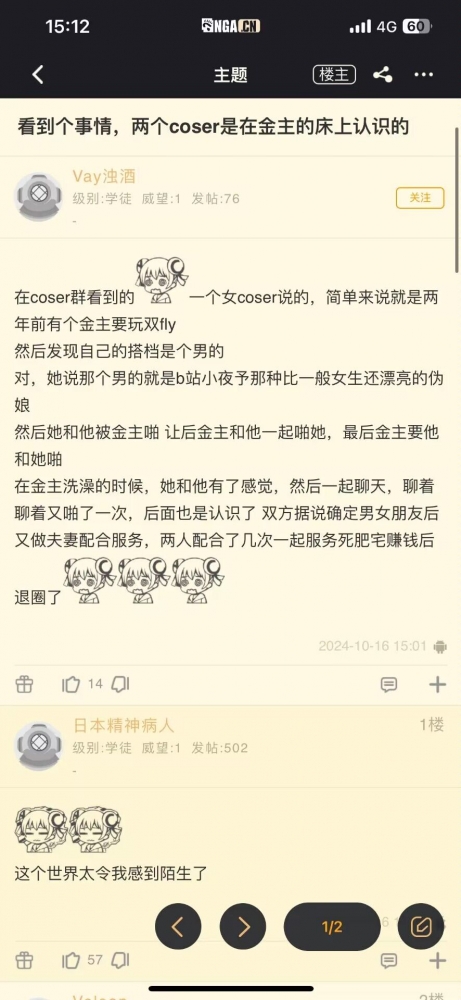This screenshot has width=461, height=1000.
Task: Like Vay浊酒's main post
Action: [71, 684]
